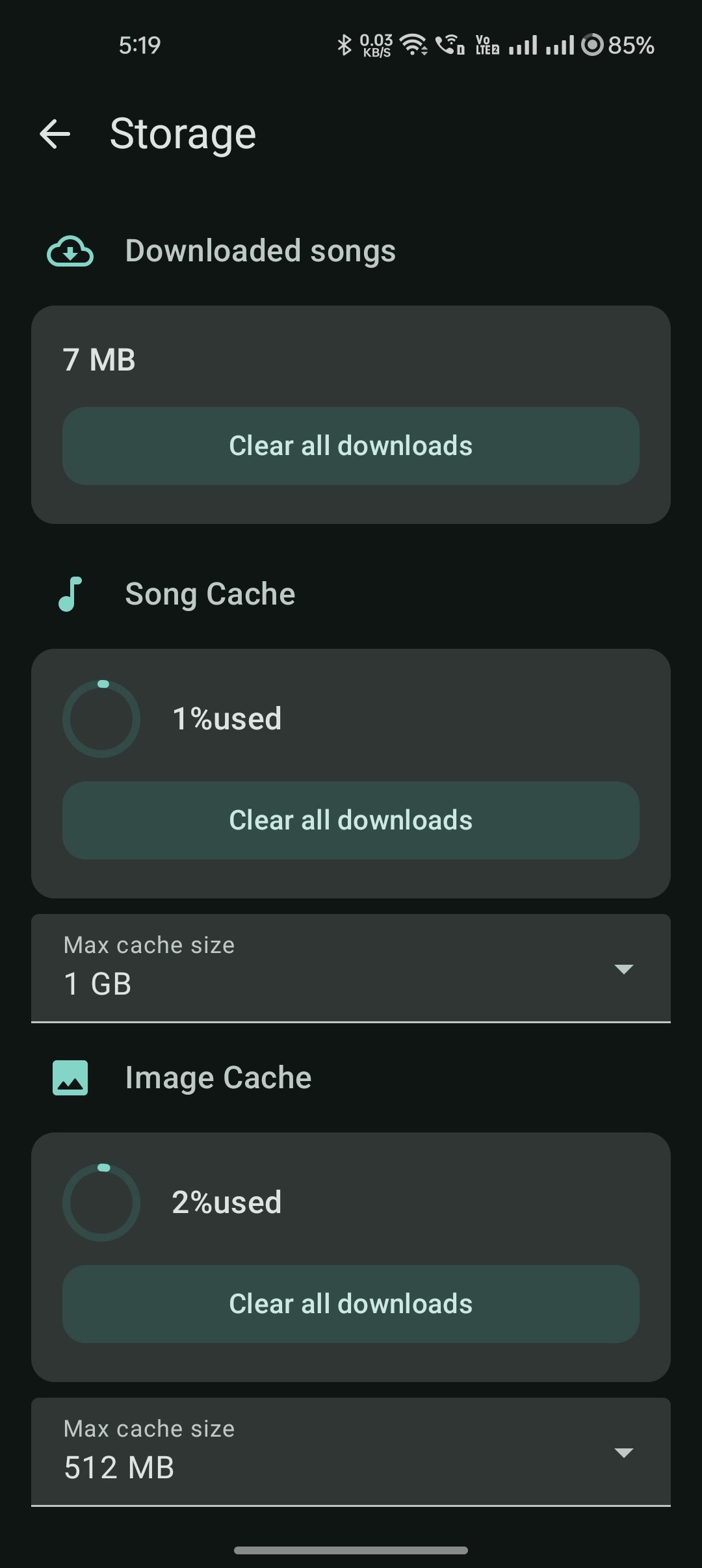Clear all downloads under Downloaded songs
This screenshot has width=702, height=1568.
point(351,446)
